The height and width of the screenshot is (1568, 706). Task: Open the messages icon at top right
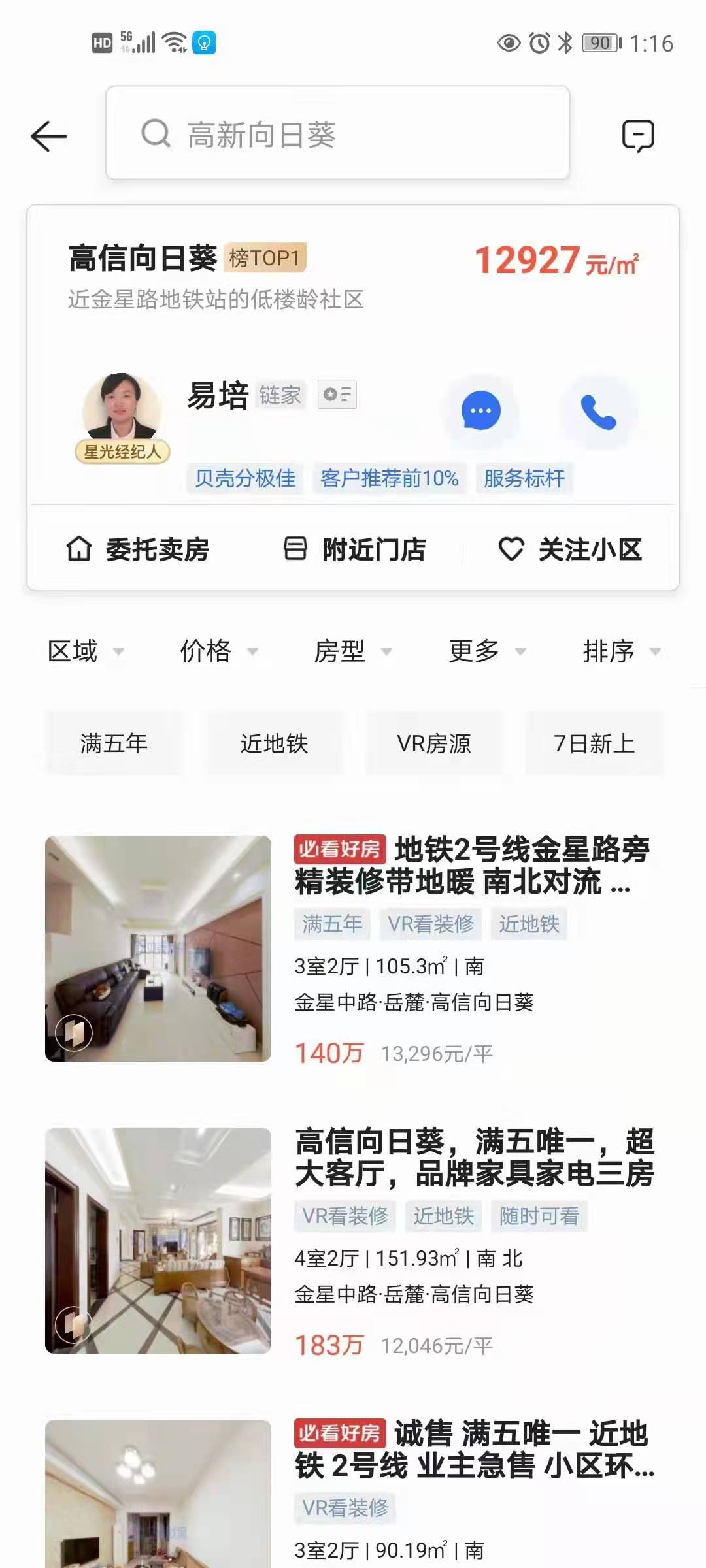click(637, 135)
